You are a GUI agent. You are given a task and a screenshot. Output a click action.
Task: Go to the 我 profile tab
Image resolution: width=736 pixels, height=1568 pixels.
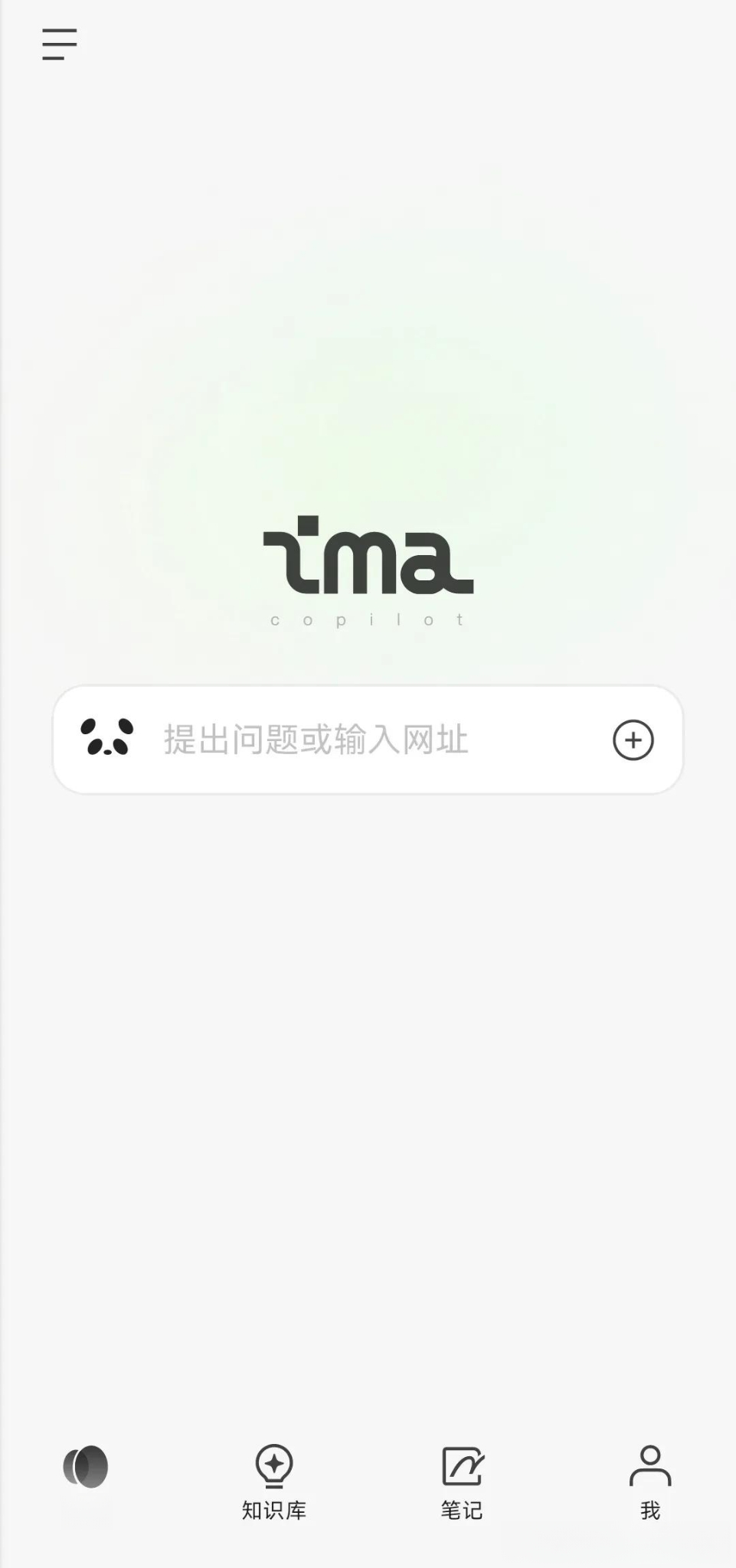(650, 1482)
